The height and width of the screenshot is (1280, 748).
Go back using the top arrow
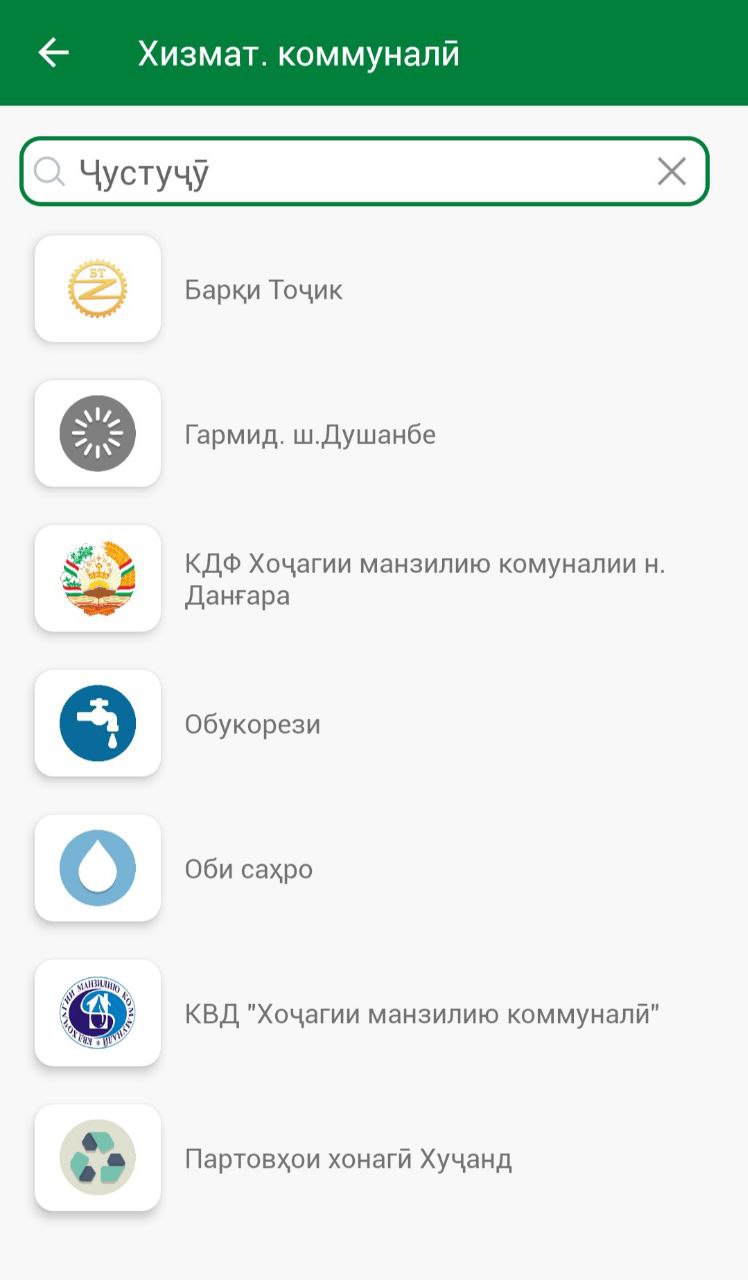click(x=53, y=53)
